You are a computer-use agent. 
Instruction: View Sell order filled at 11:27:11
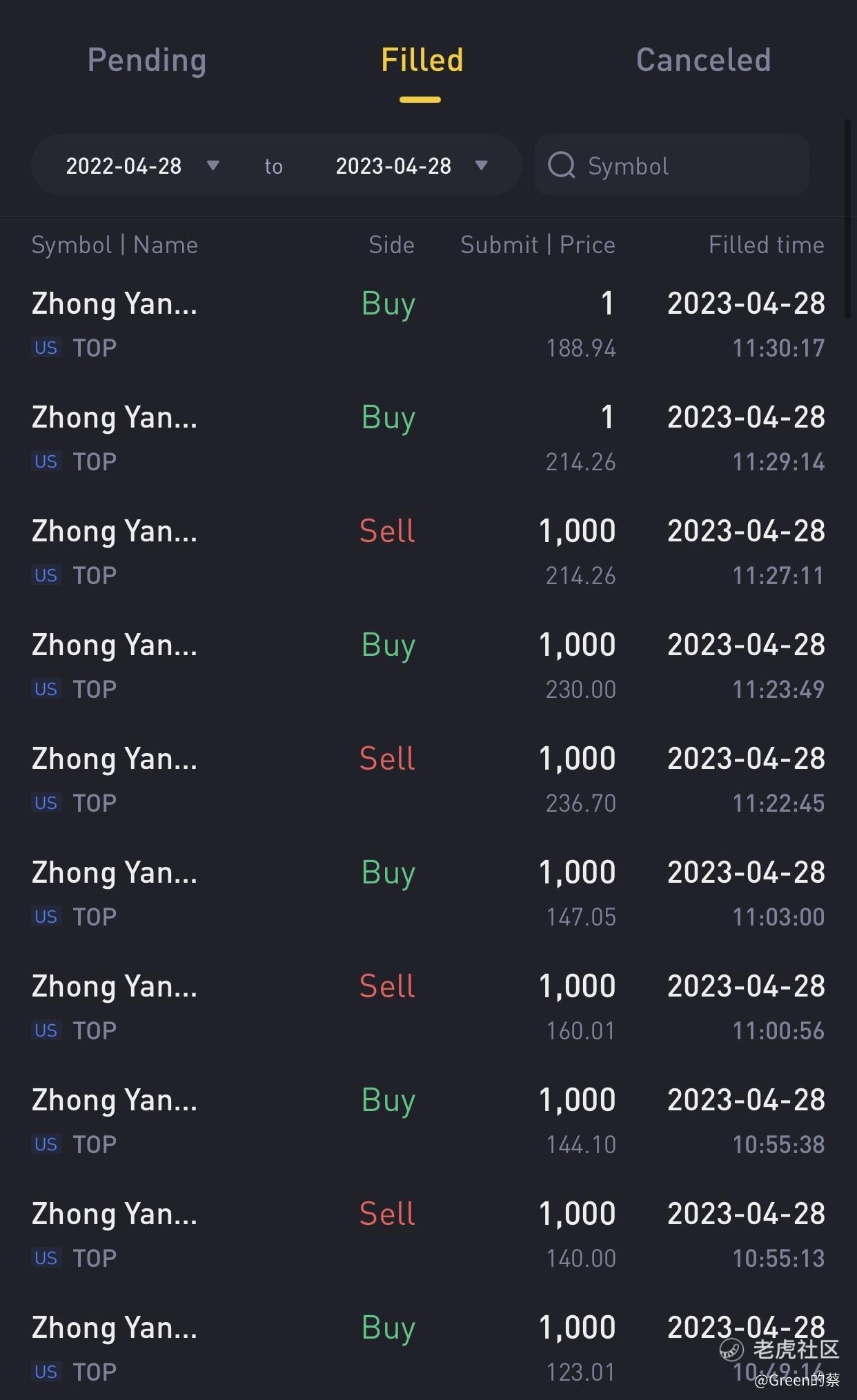coord(428,552)
